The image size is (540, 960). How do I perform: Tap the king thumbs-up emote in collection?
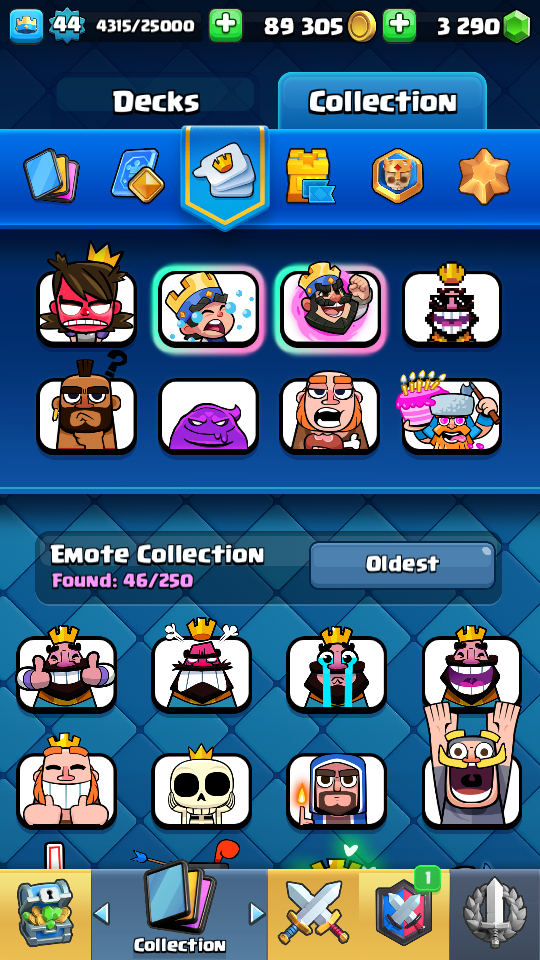(x=66, y=669)
